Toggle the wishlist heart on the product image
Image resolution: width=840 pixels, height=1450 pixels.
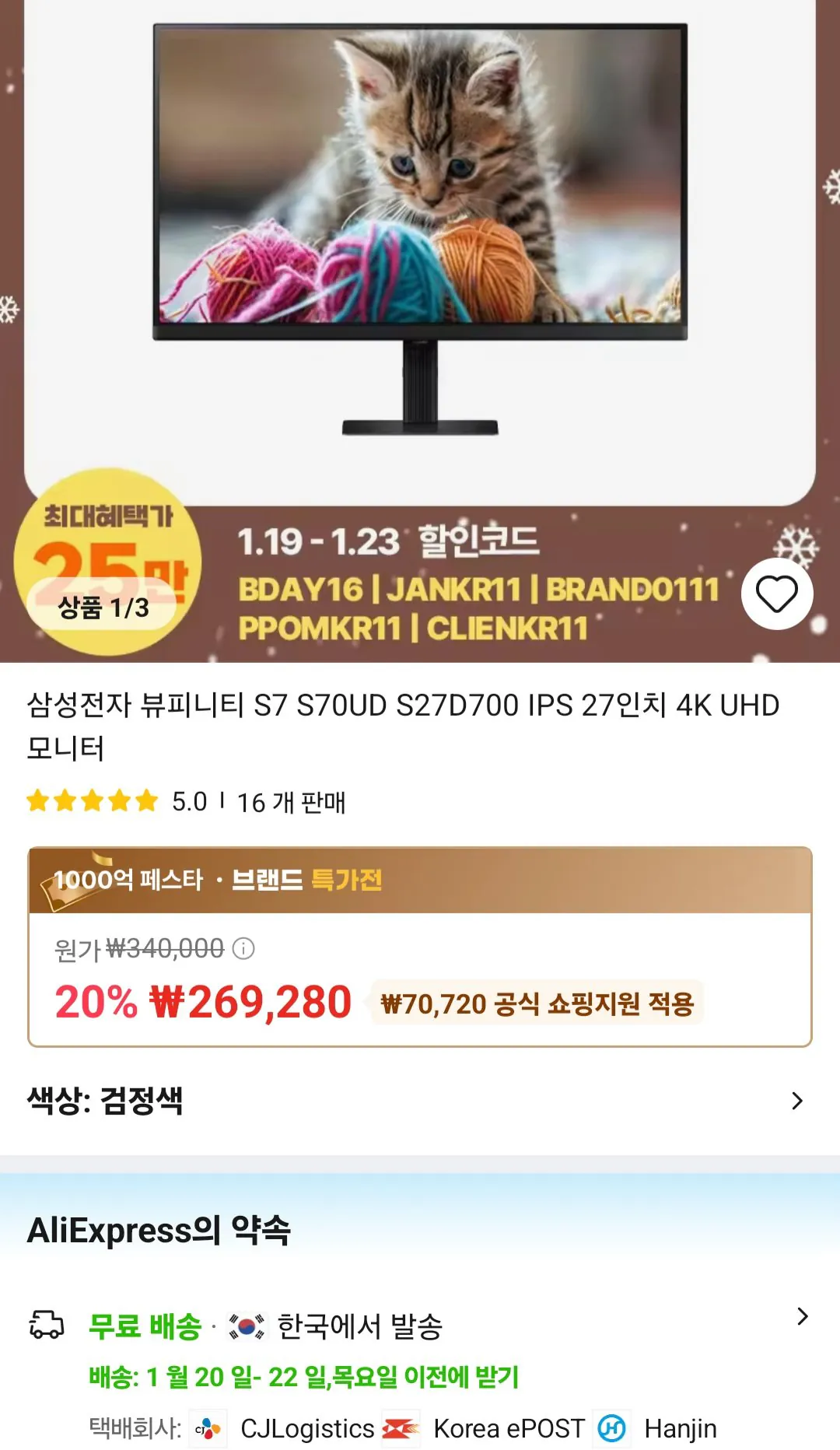pyautogui.click(x=778, y=593)
